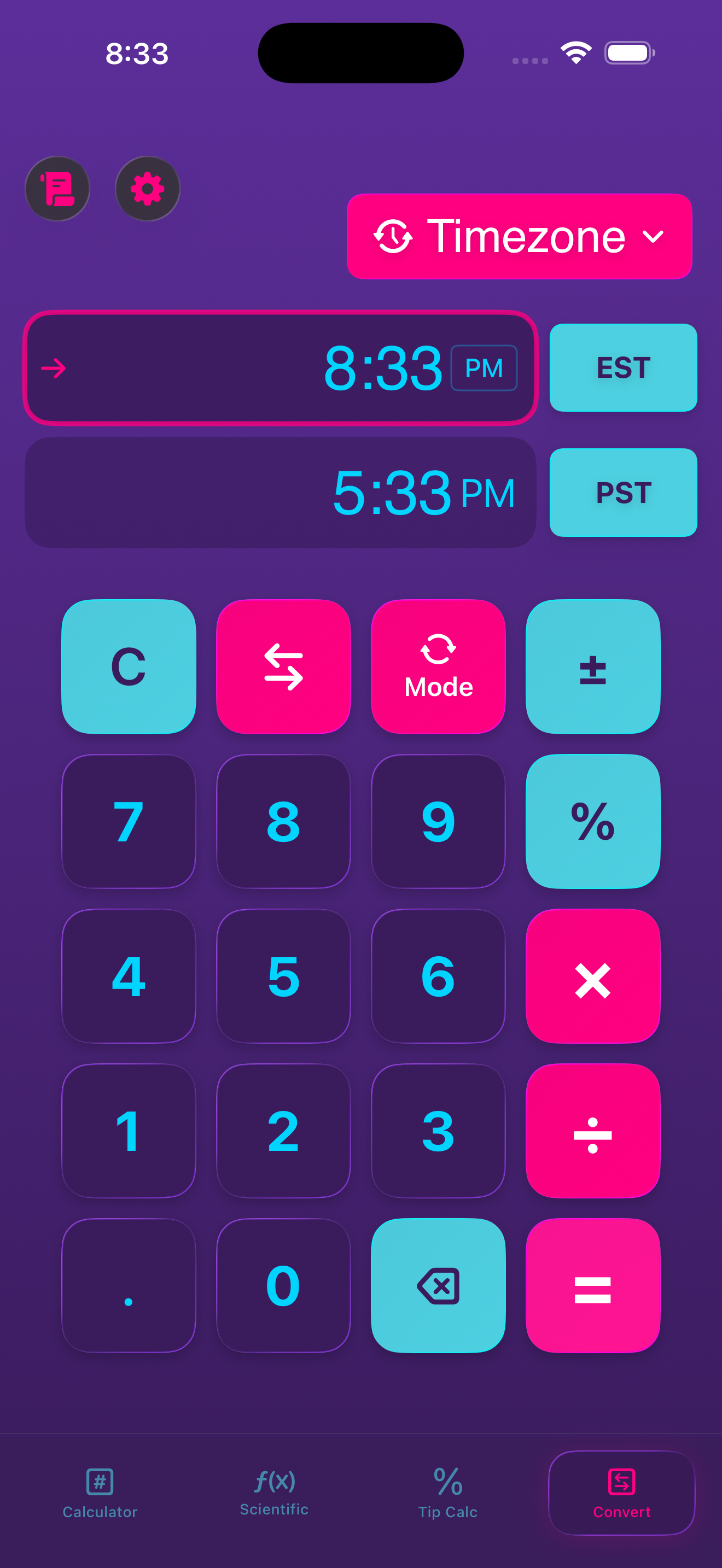Toggle PM on the EST time field
The image size is (722, 1568).
click(483, 367)
